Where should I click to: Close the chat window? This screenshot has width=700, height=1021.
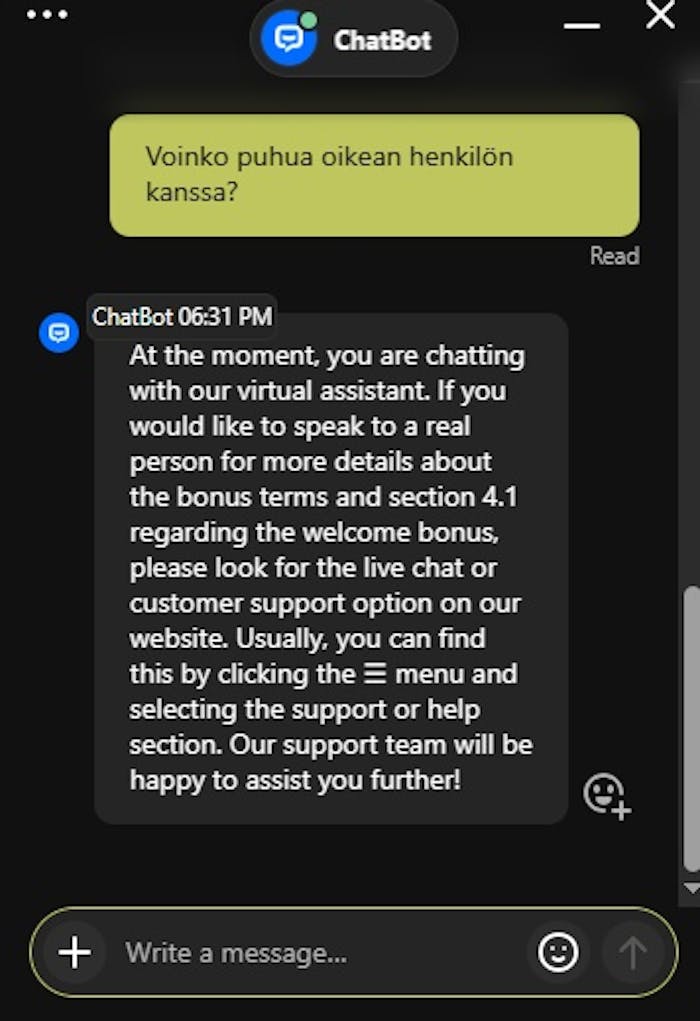[661, 14]
